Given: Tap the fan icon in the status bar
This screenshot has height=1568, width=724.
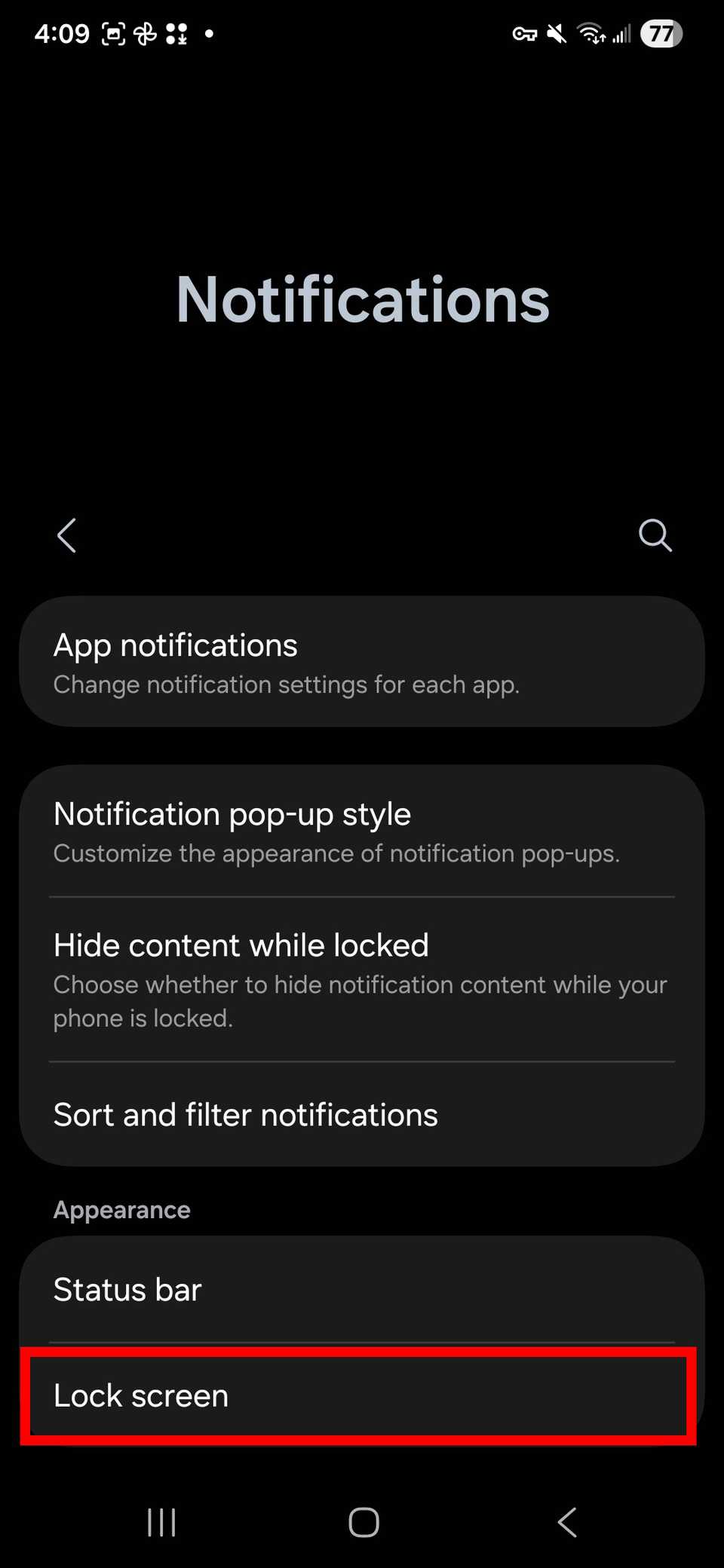Looking at the screenshot, I should tap(144, 33).
